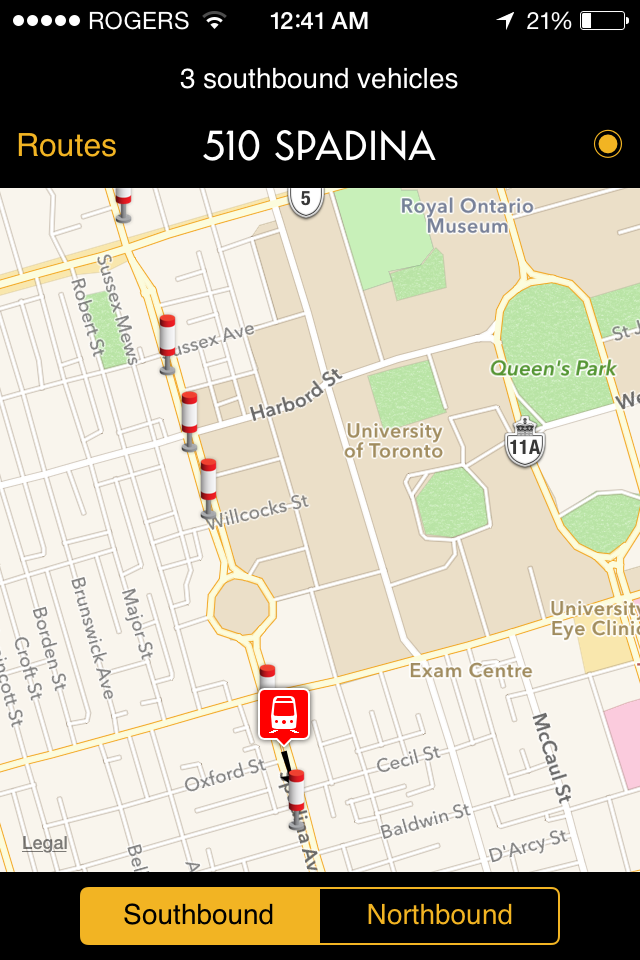
Task: Open the Routes list
Action: point(67,146)
